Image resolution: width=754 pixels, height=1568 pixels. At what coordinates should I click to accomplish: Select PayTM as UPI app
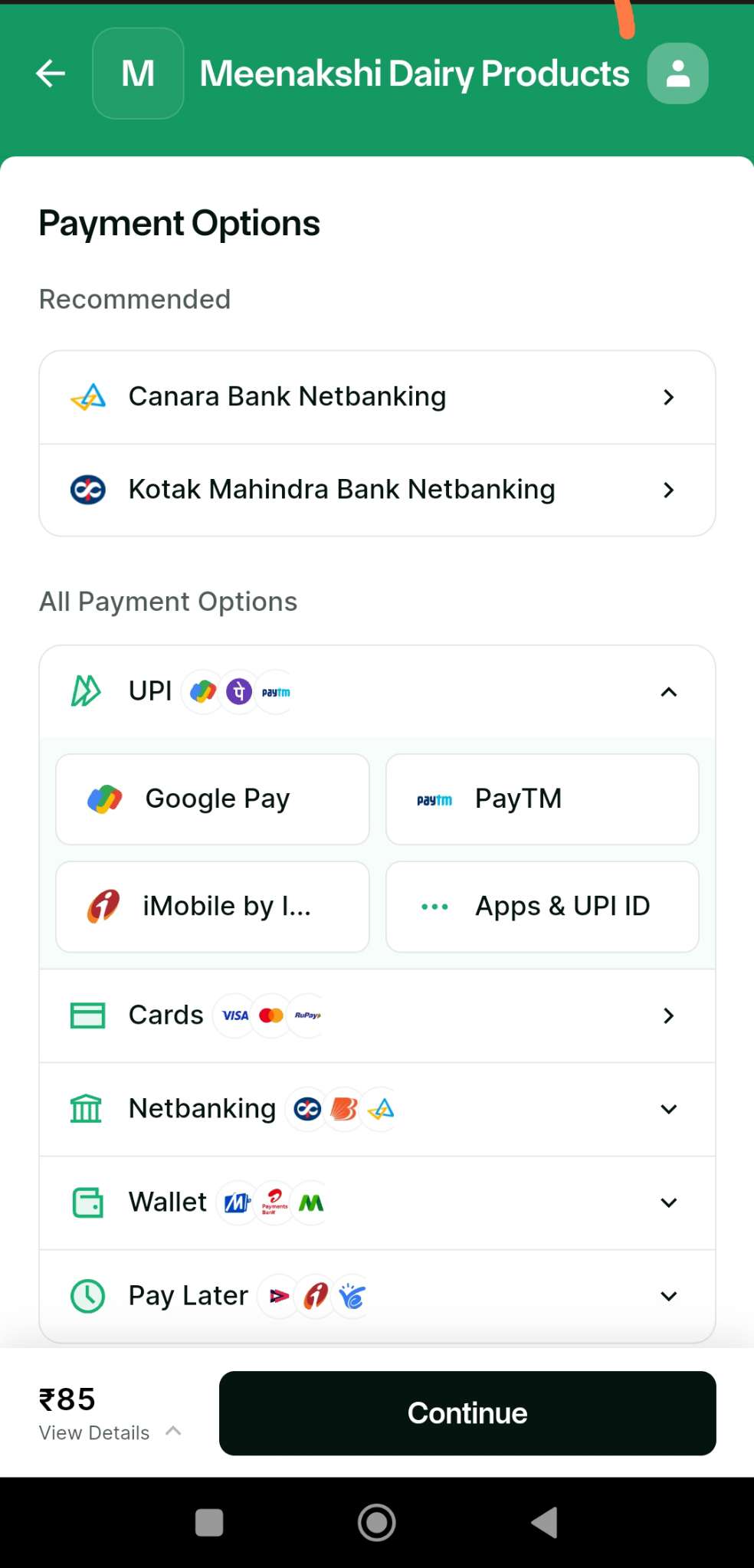(x=542, y=799)
